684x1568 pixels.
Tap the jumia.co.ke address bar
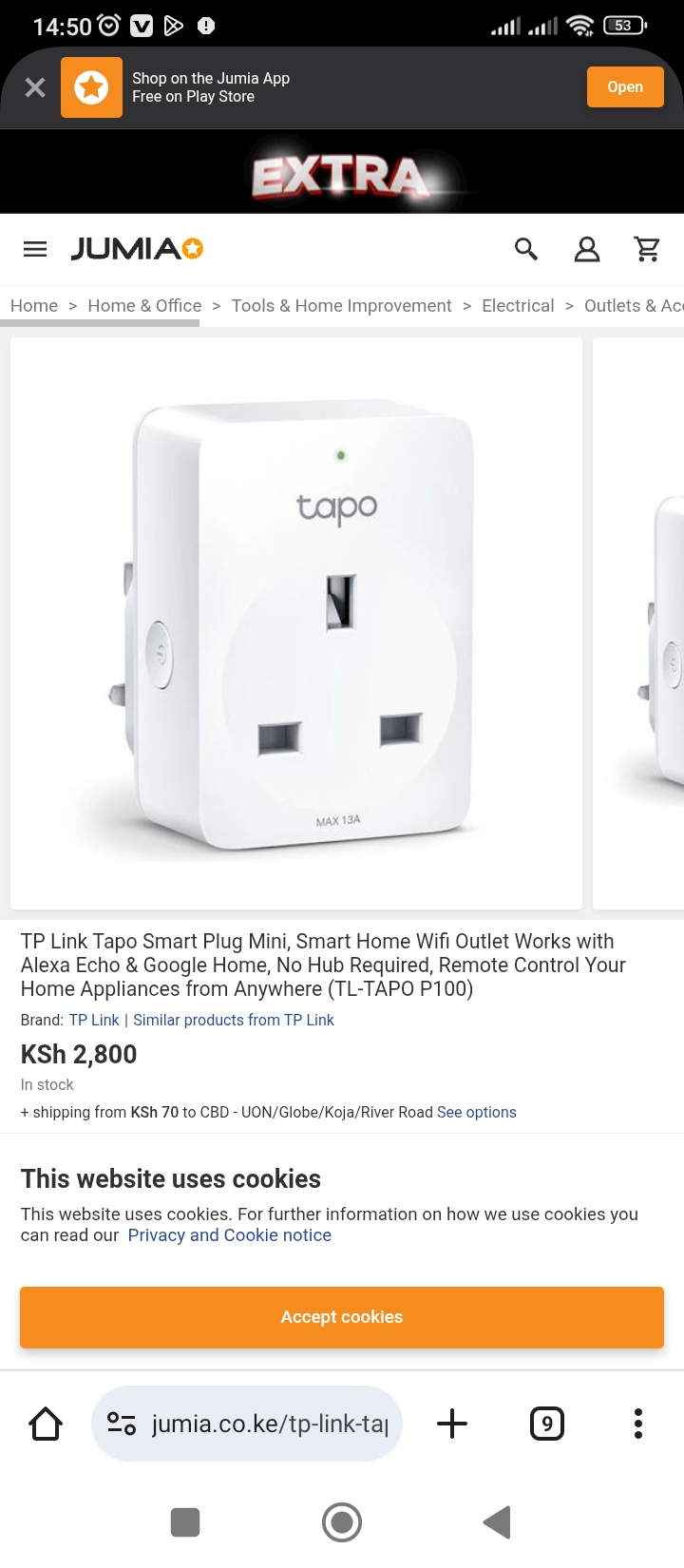click(256, 1424)
